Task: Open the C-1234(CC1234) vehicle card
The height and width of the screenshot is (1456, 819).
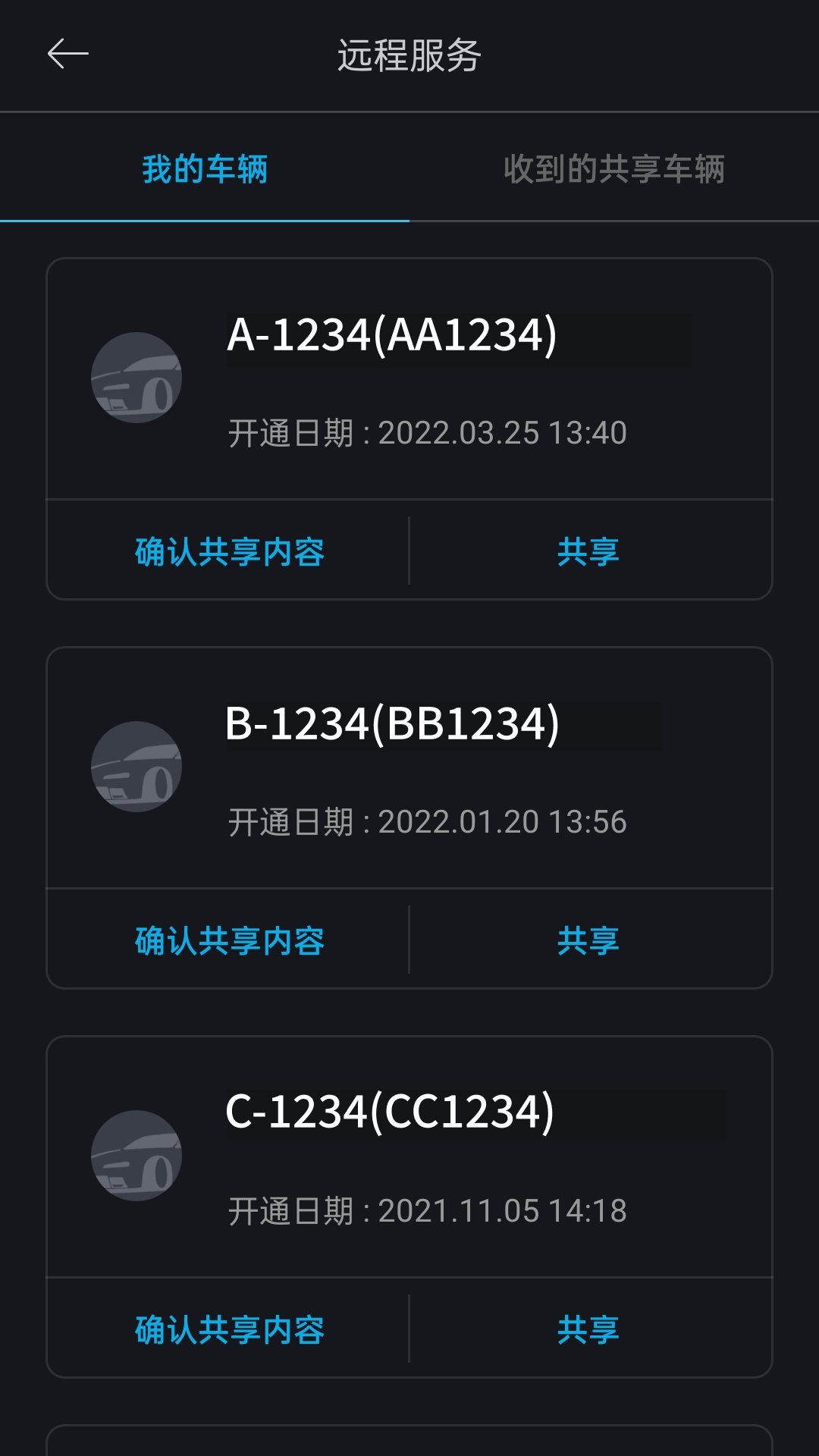Action: tap(409, 1156)
